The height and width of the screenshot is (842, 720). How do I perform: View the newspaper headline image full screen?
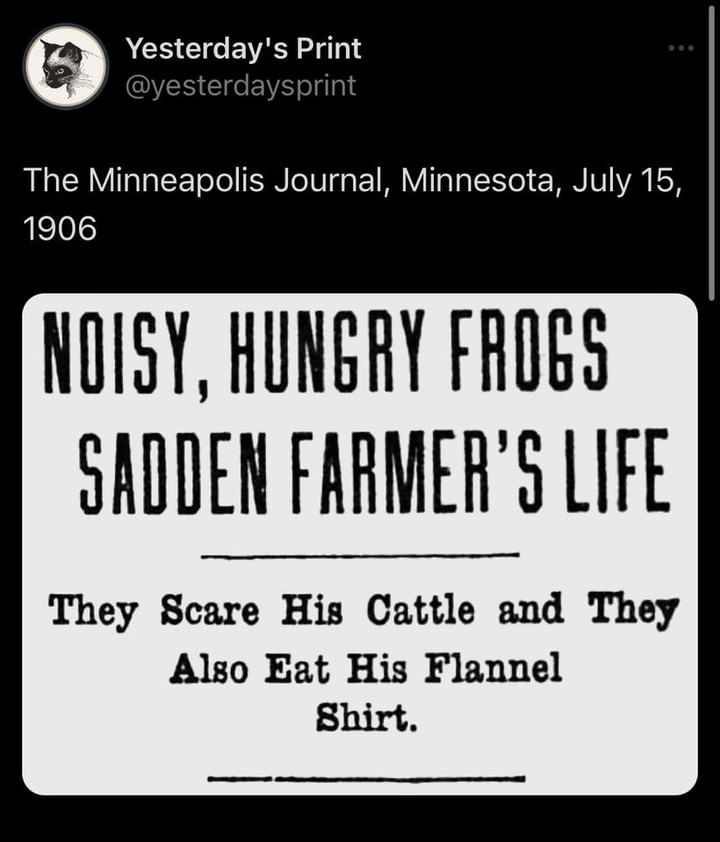pyautogui.click(x=360, y=544)
